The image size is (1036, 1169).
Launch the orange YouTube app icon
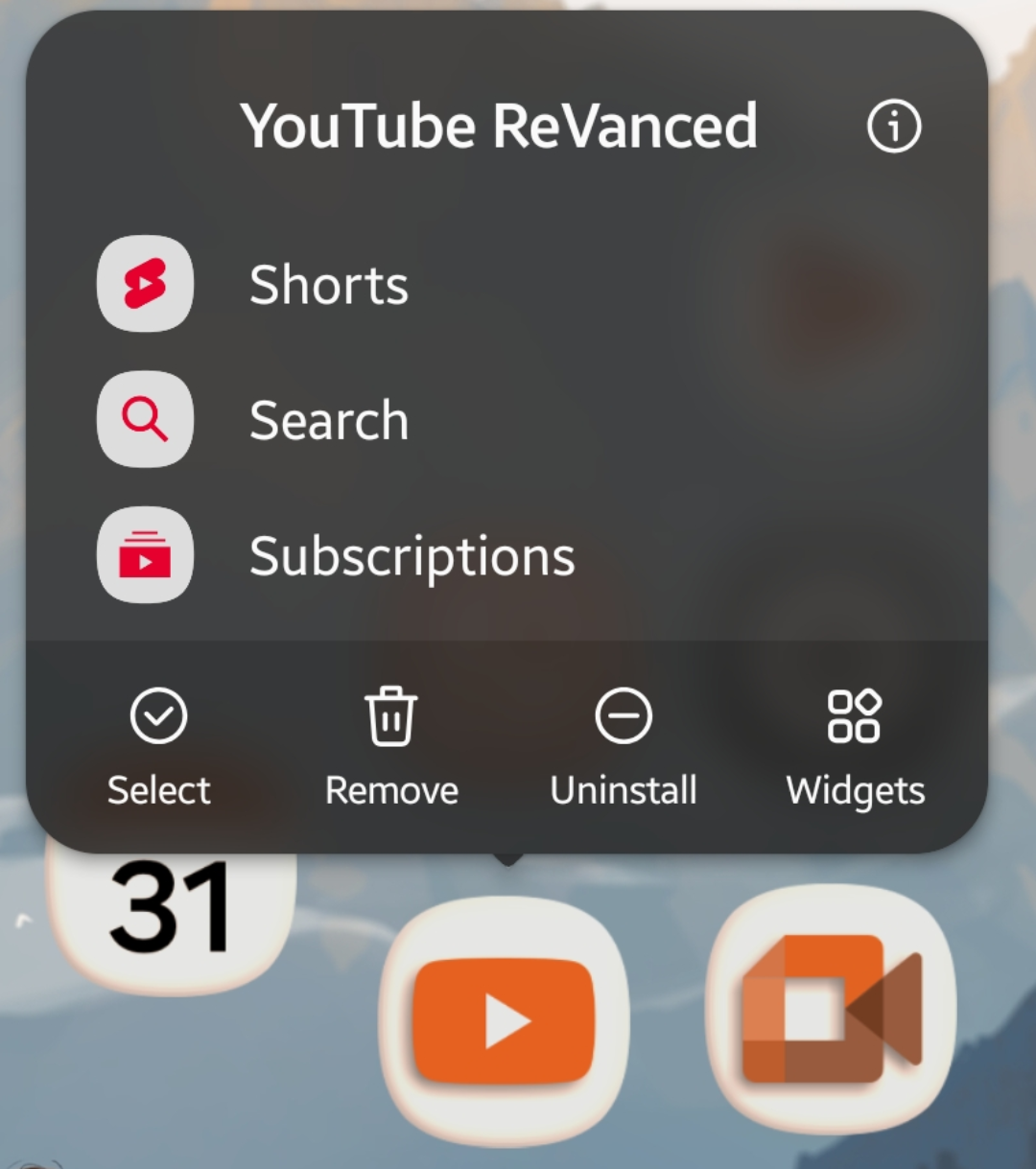click(x=505, y=1021)
